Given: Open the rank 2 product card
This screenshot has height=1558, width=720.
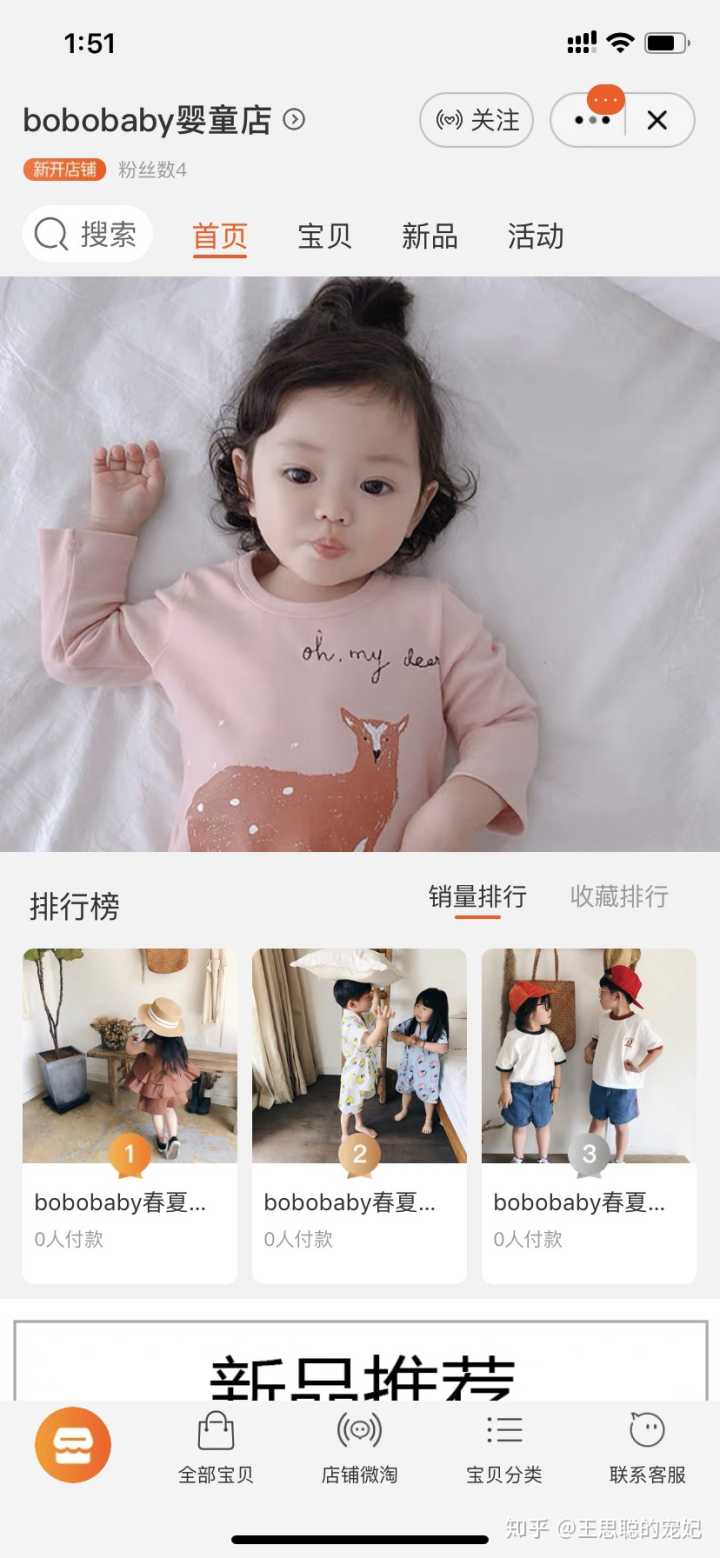Looking at the screenshot, I should click(x=359, y=1114).
